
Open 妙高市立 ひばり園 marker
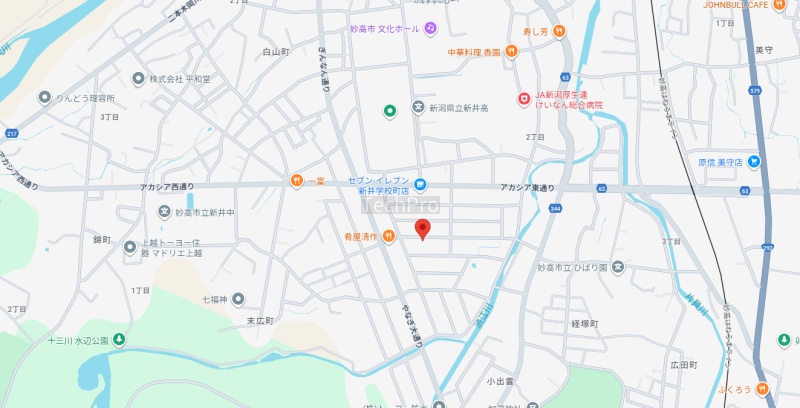tap(618, 267)
